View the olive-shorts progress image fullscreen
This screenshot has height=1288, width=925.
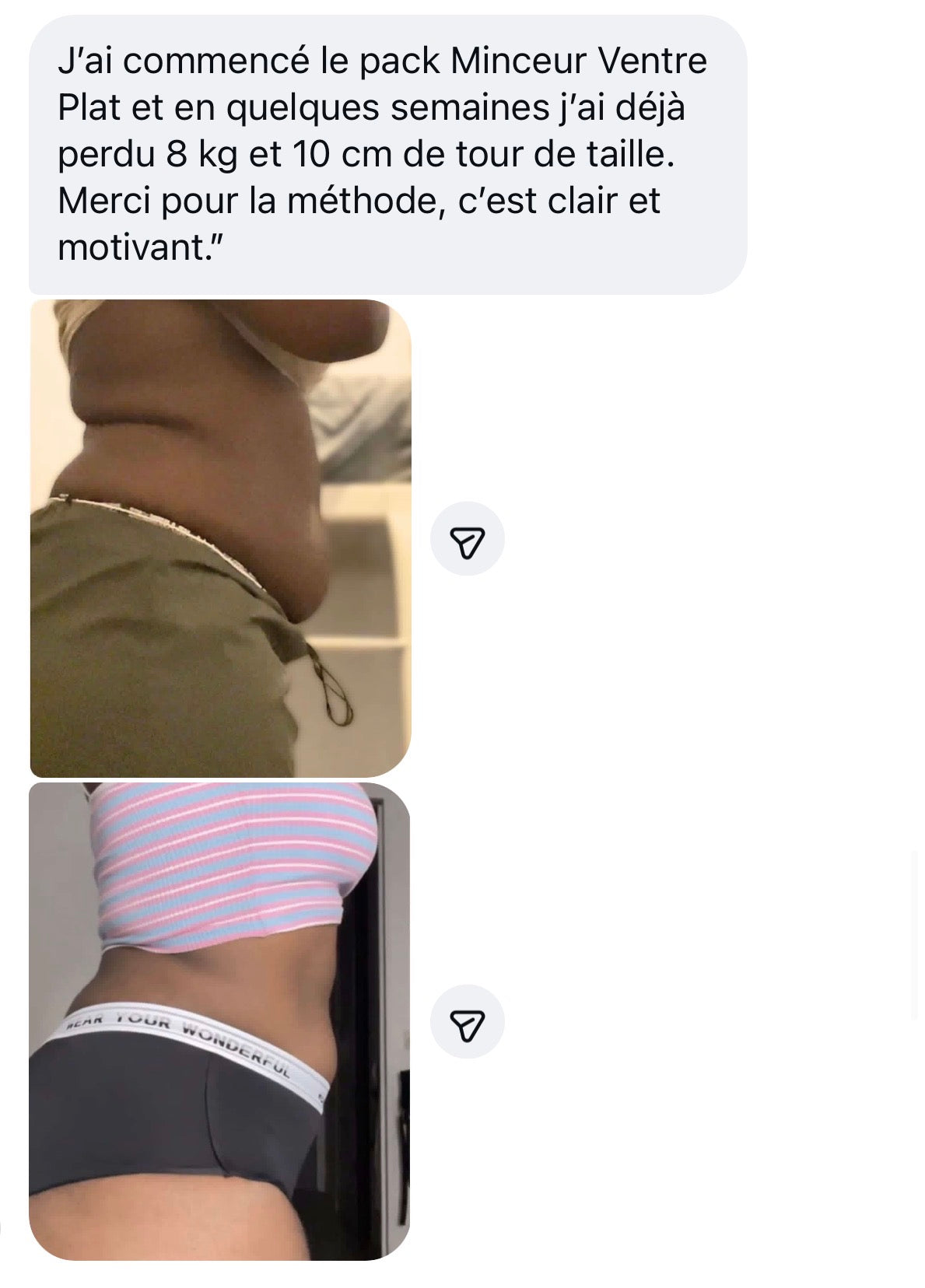[x=218, y=537]
